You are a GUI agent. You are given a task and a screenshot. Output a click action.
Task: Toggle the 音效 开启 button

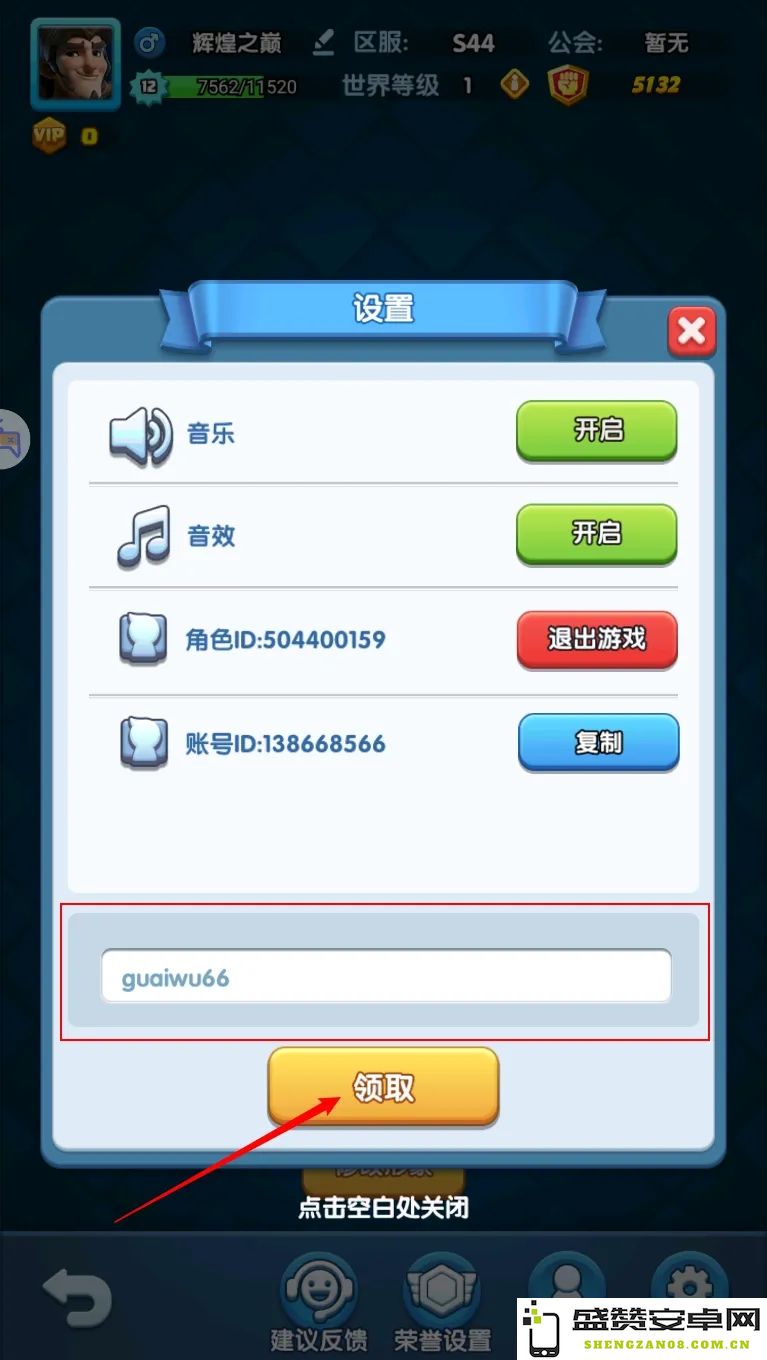[597, 534]
